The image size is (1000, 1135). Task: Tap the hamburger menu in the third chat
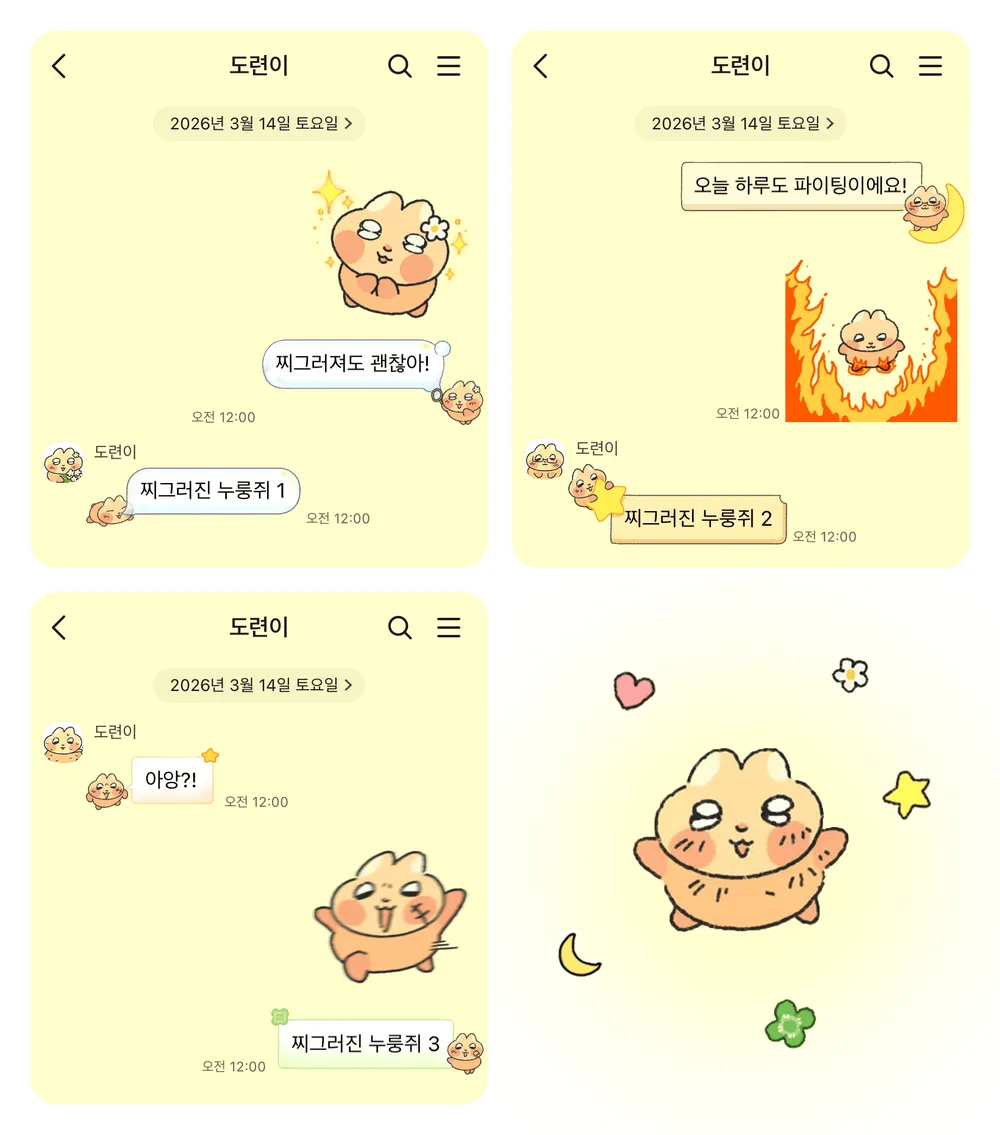tap(448, 628)
